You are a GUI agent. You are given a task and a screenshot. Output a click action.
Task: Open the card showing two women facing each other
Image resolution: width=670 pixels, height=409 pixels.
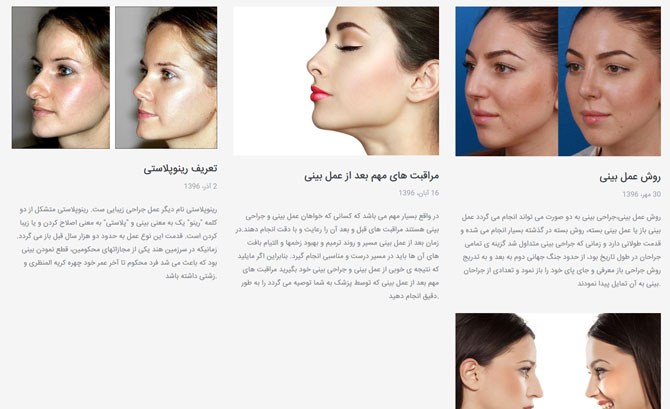558,360
